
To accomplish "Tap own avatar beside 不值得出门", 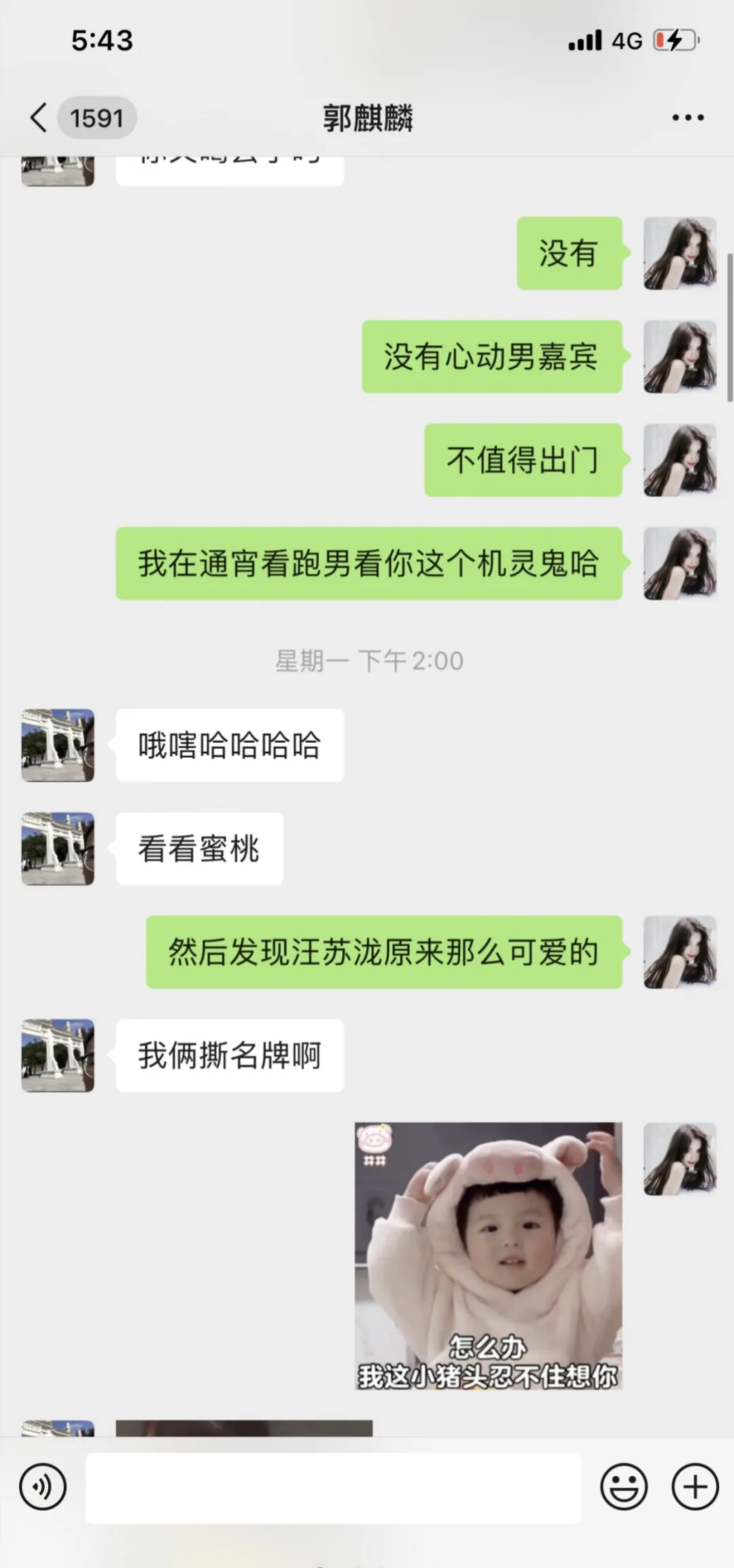I will [680, 459].
